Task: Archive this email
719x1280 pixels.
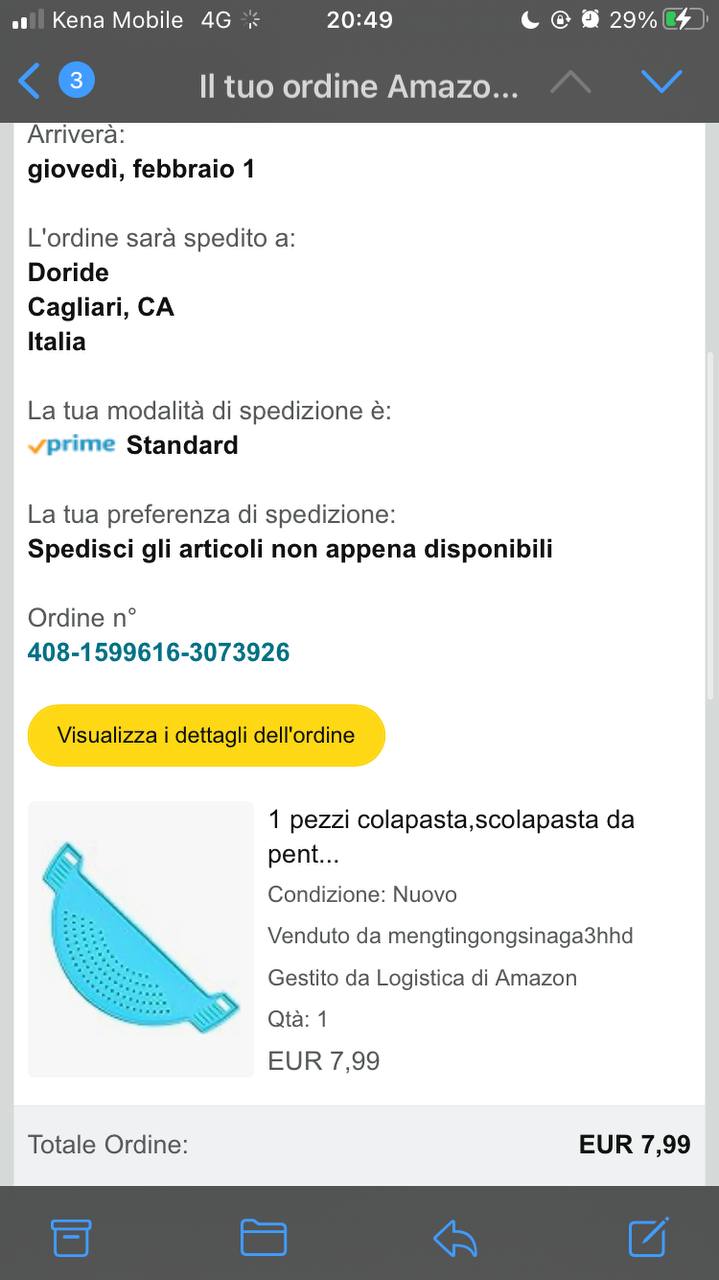Action: (71, 1238)
